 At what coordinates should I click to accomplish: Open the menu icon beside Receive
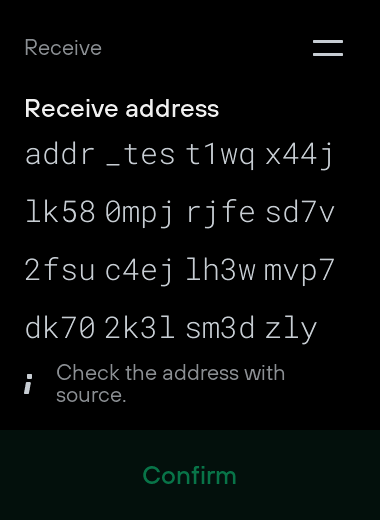(x=328, y=48)
